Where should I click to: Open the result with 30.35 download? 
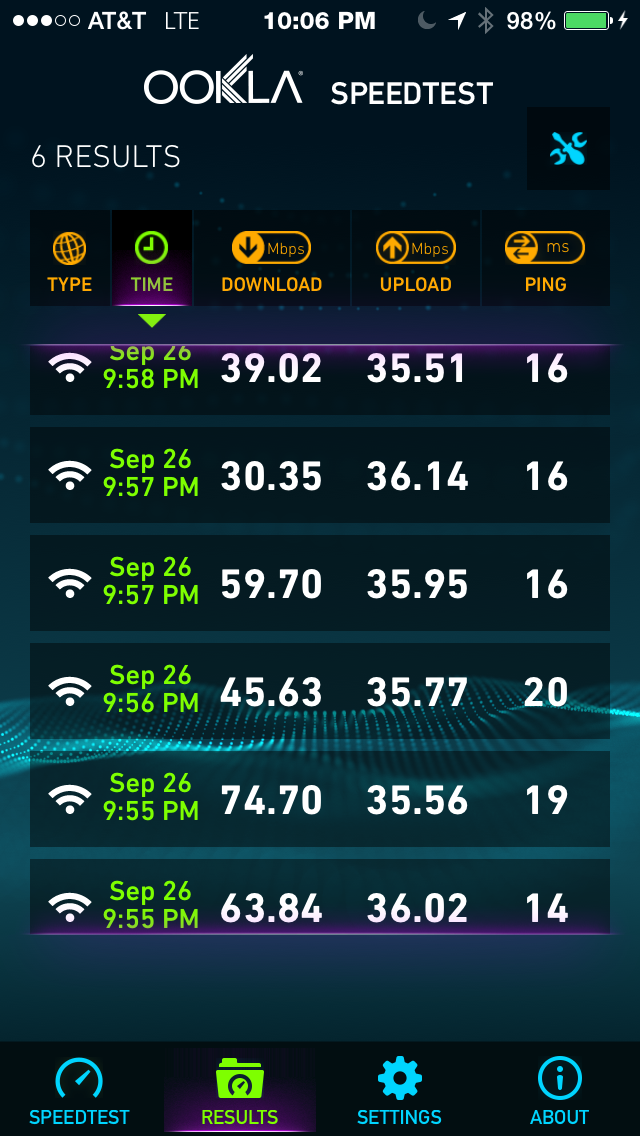coord(320,475)
